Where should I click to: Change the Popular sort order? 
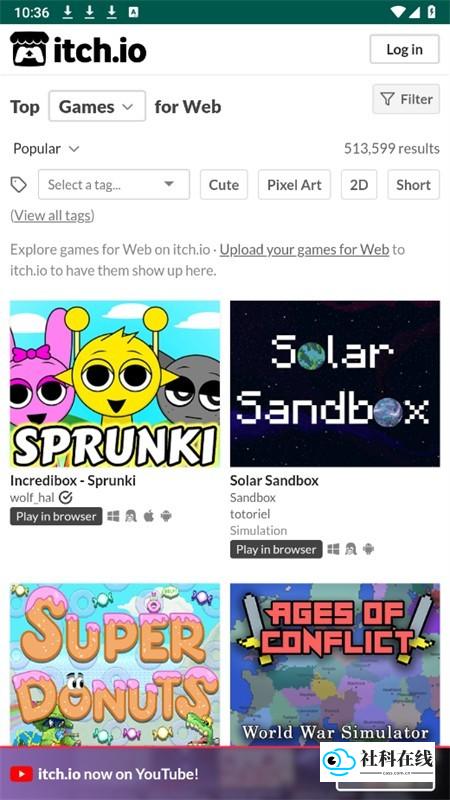coord(46,148)
